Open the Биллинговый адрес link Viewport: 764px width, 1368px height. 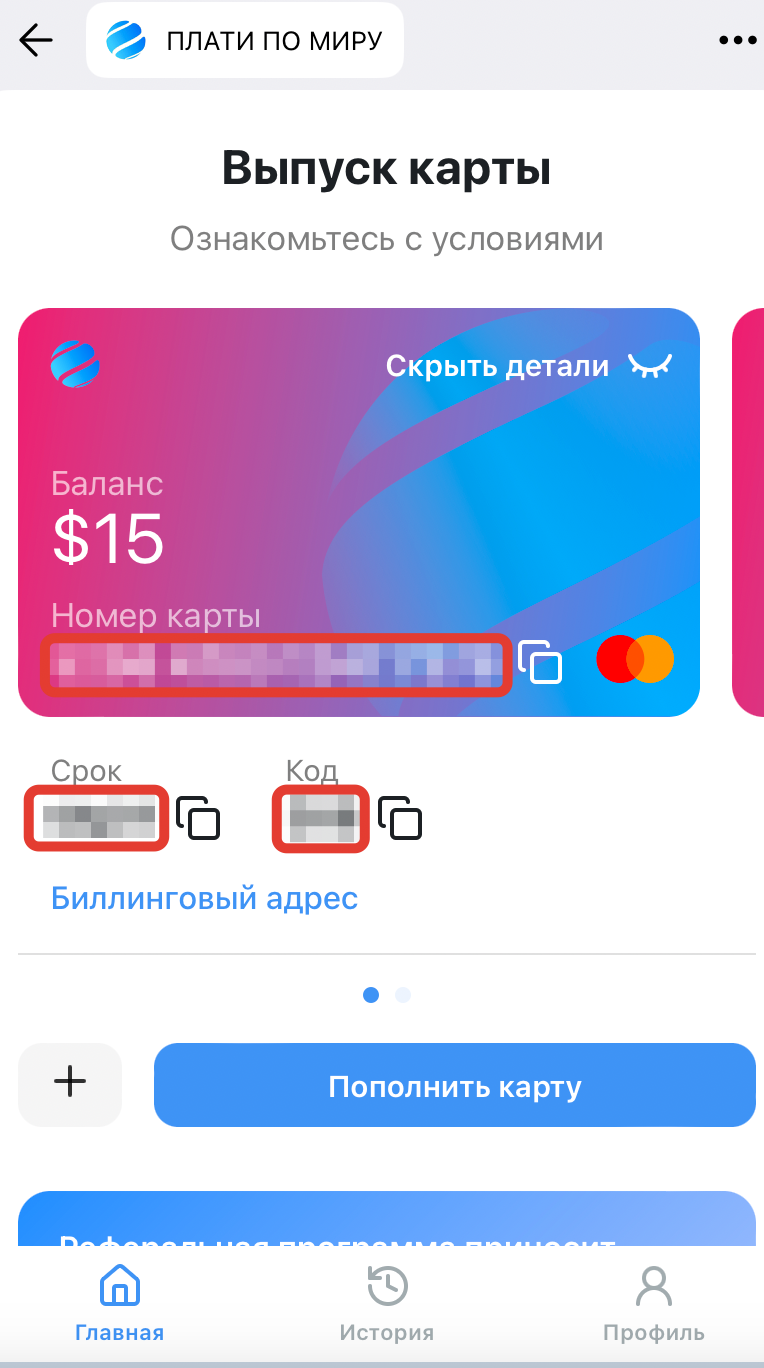click(x=204, y=898)
